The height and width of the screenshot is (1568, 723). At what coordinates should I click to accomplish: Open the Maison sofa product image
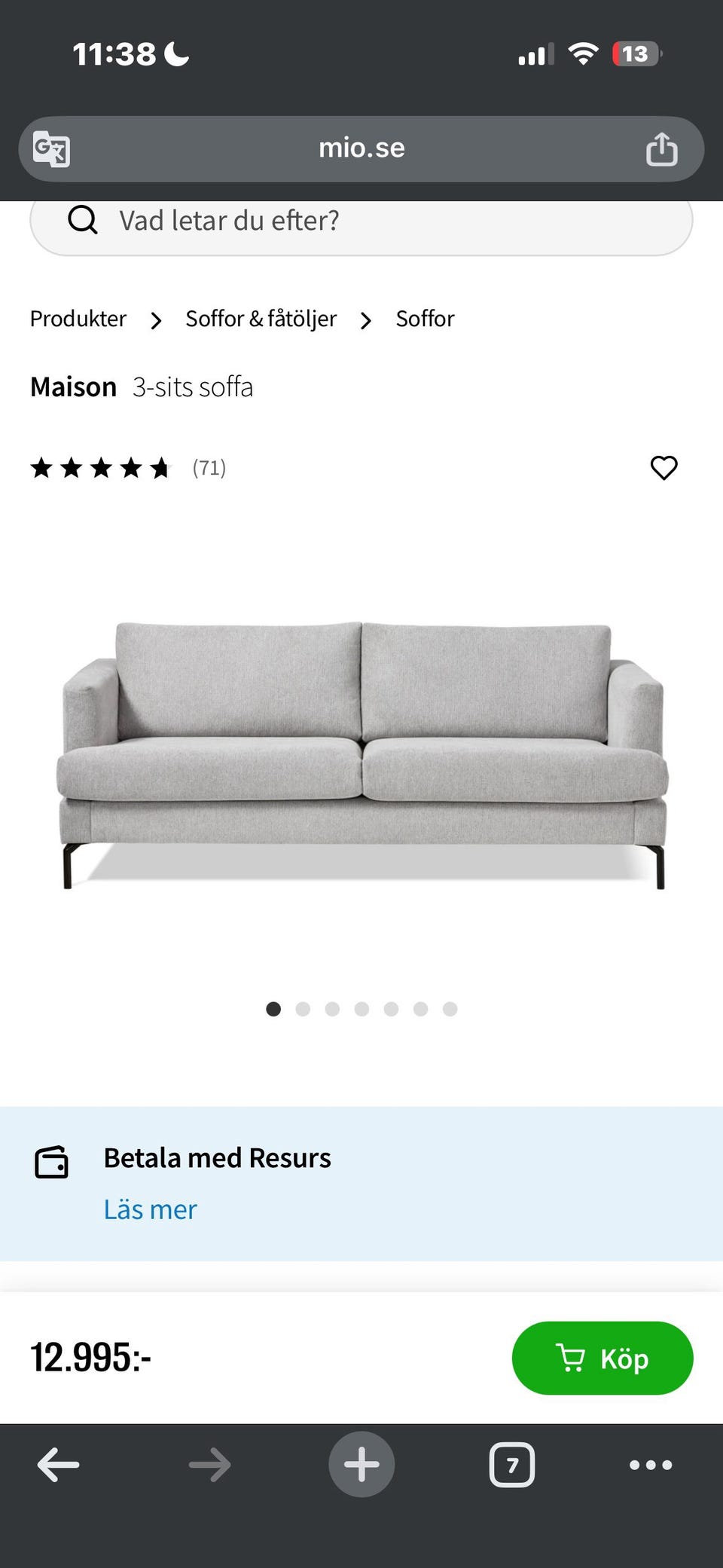click(361, 753)
